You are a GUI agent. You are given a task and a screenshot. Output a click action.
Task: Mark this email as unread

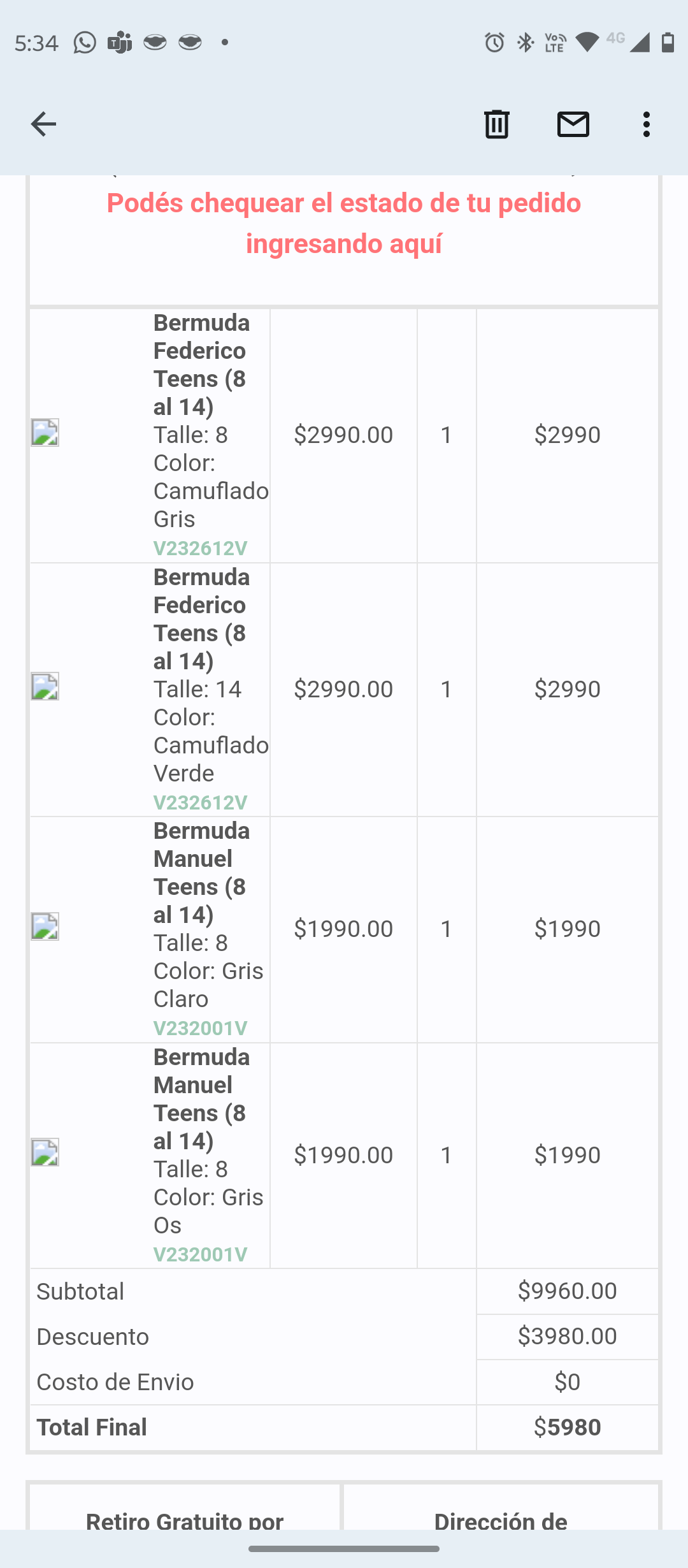573,124
